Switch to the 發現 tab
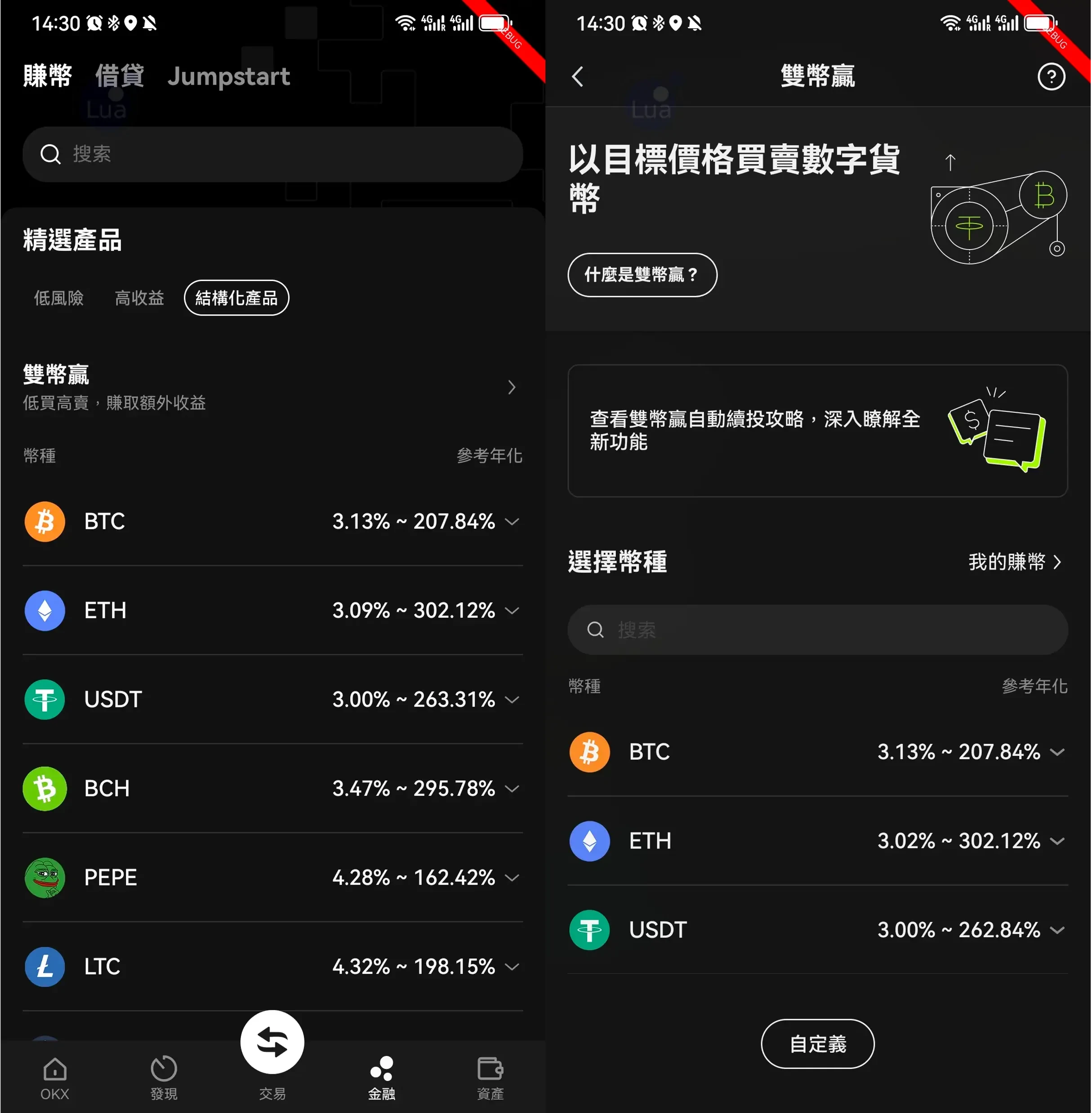This screenshot has width=1092, height=1113. (x=164, y=1078)
